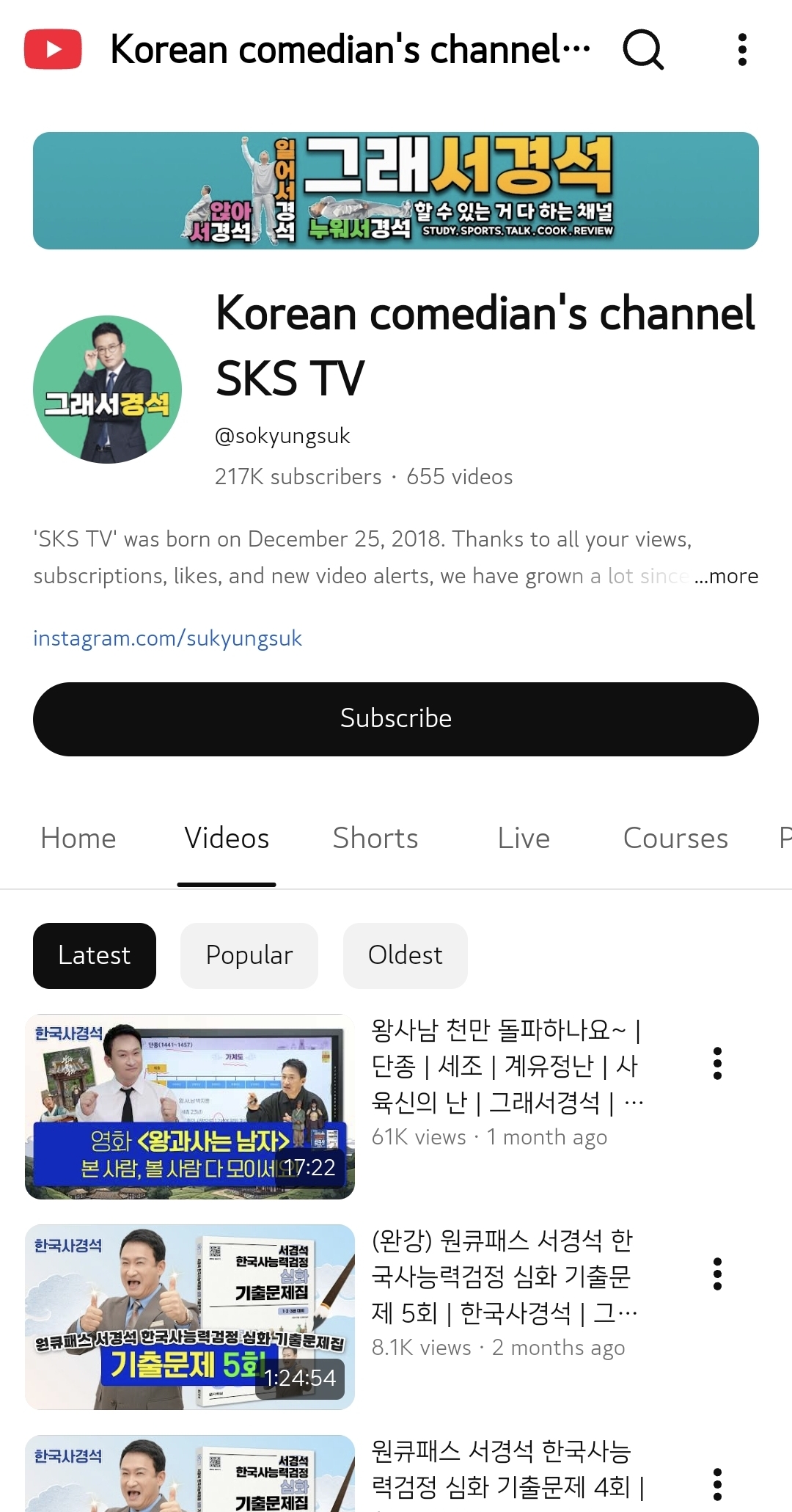Open the instagram.com/sukyungsuk link
This screenshot has height=1512, width=792.
167,638
